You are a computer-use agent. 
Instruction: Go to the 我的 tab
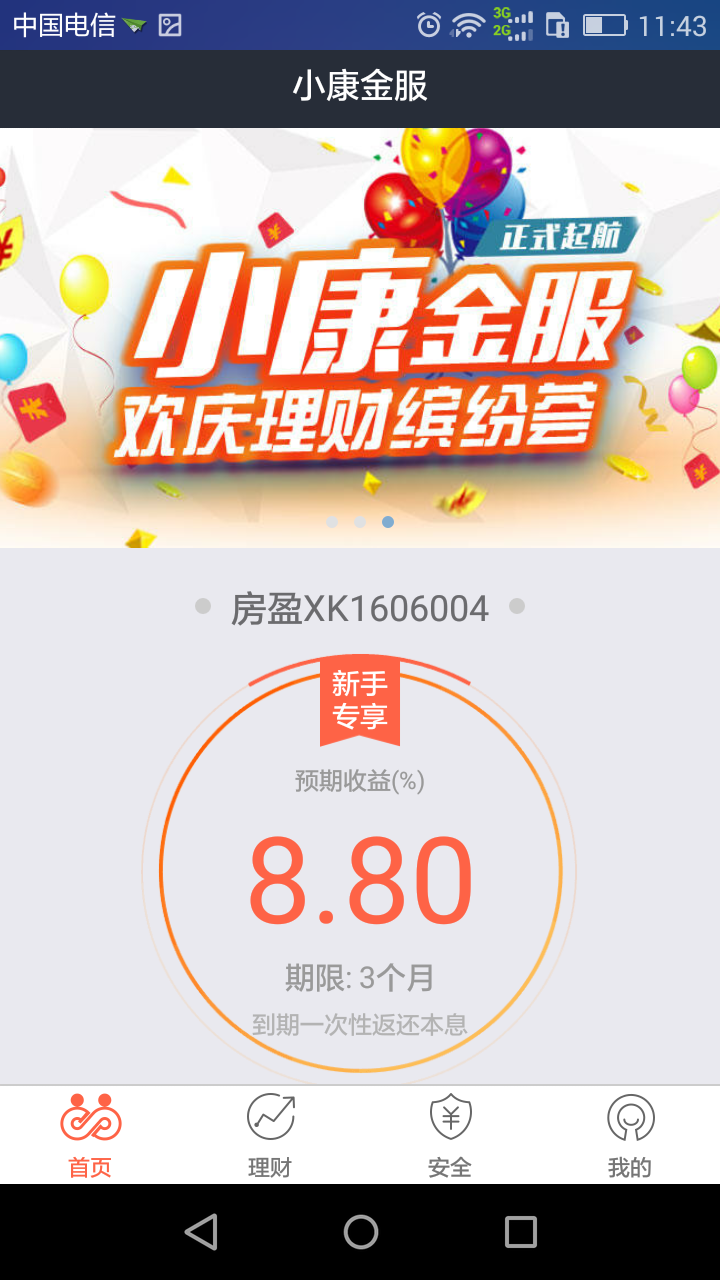pyautogui.click(x=630, y=1136)
